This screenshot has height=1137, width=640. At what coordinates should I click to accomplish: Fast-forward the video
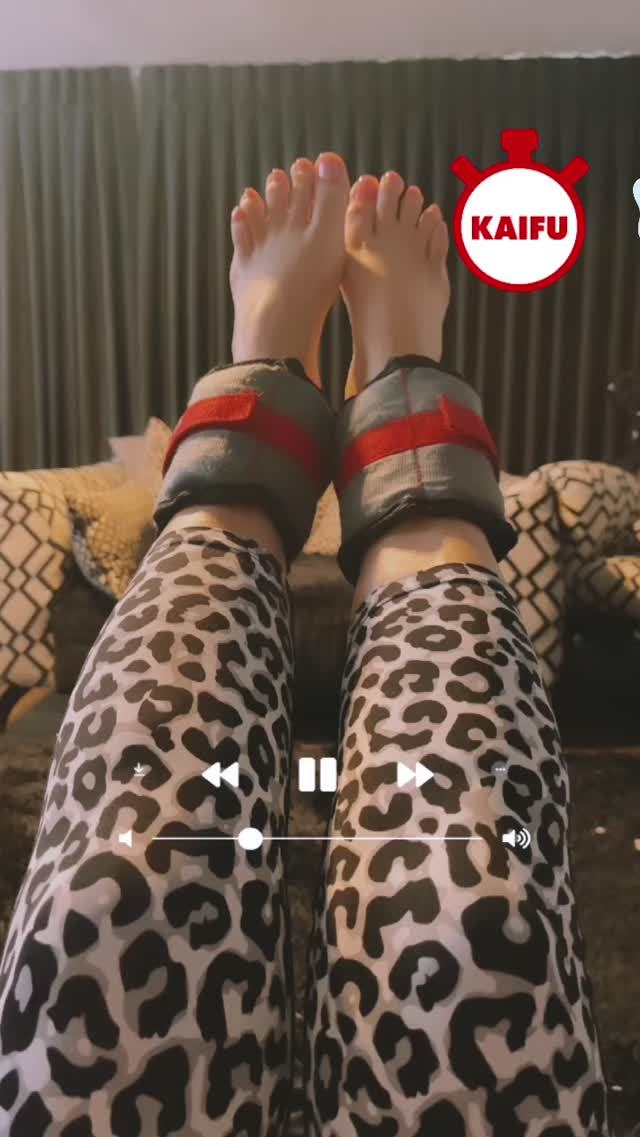(415, 774)
